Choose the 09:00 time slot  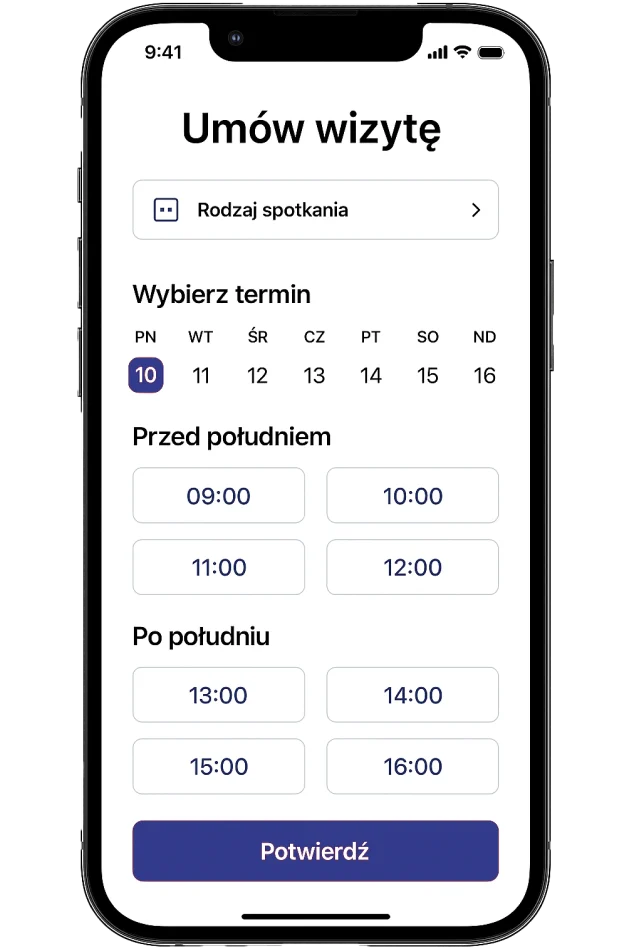[219, 495]
